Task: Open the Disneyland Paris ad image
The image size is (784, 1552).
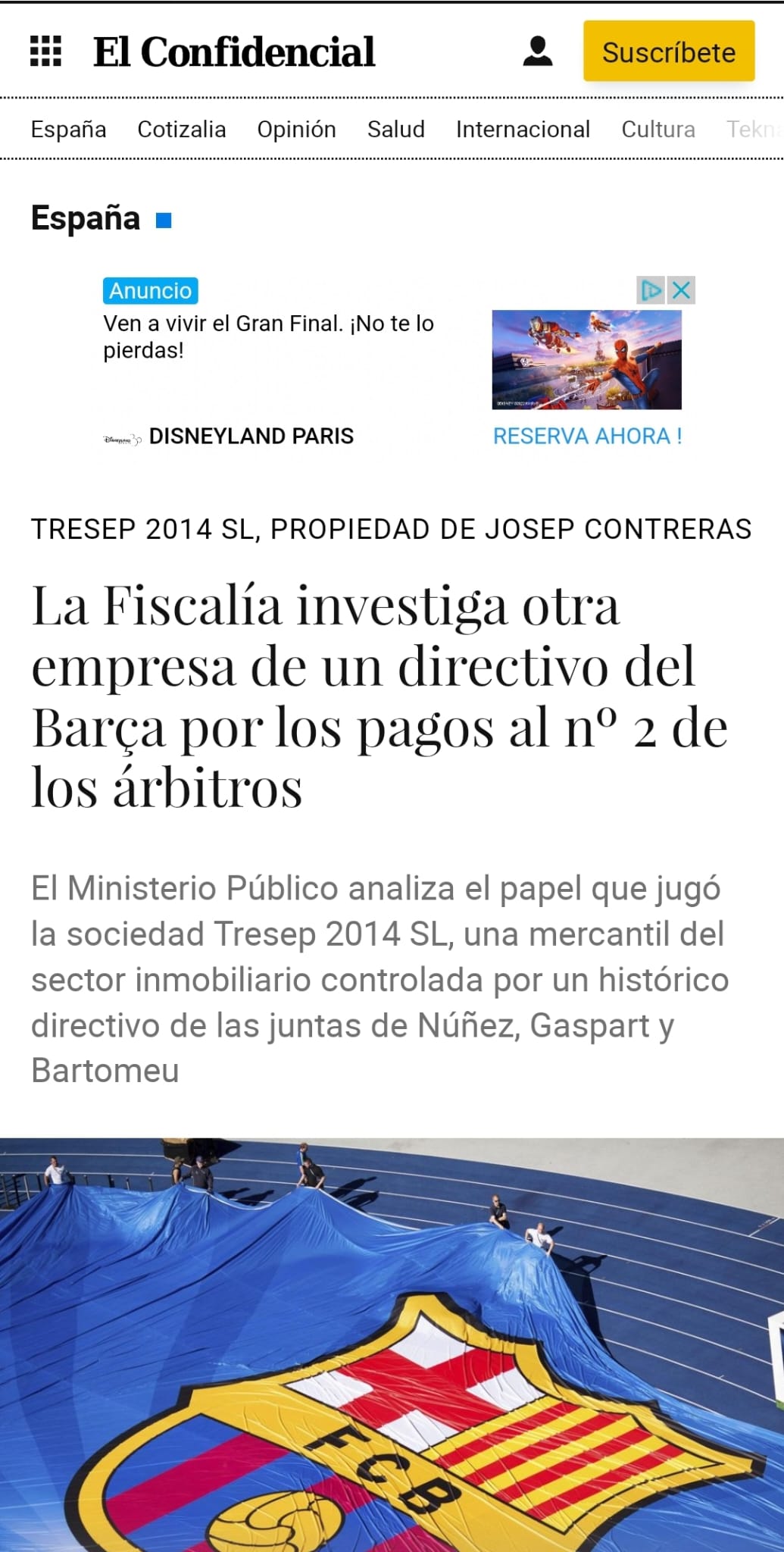Action: click(586, 359)
